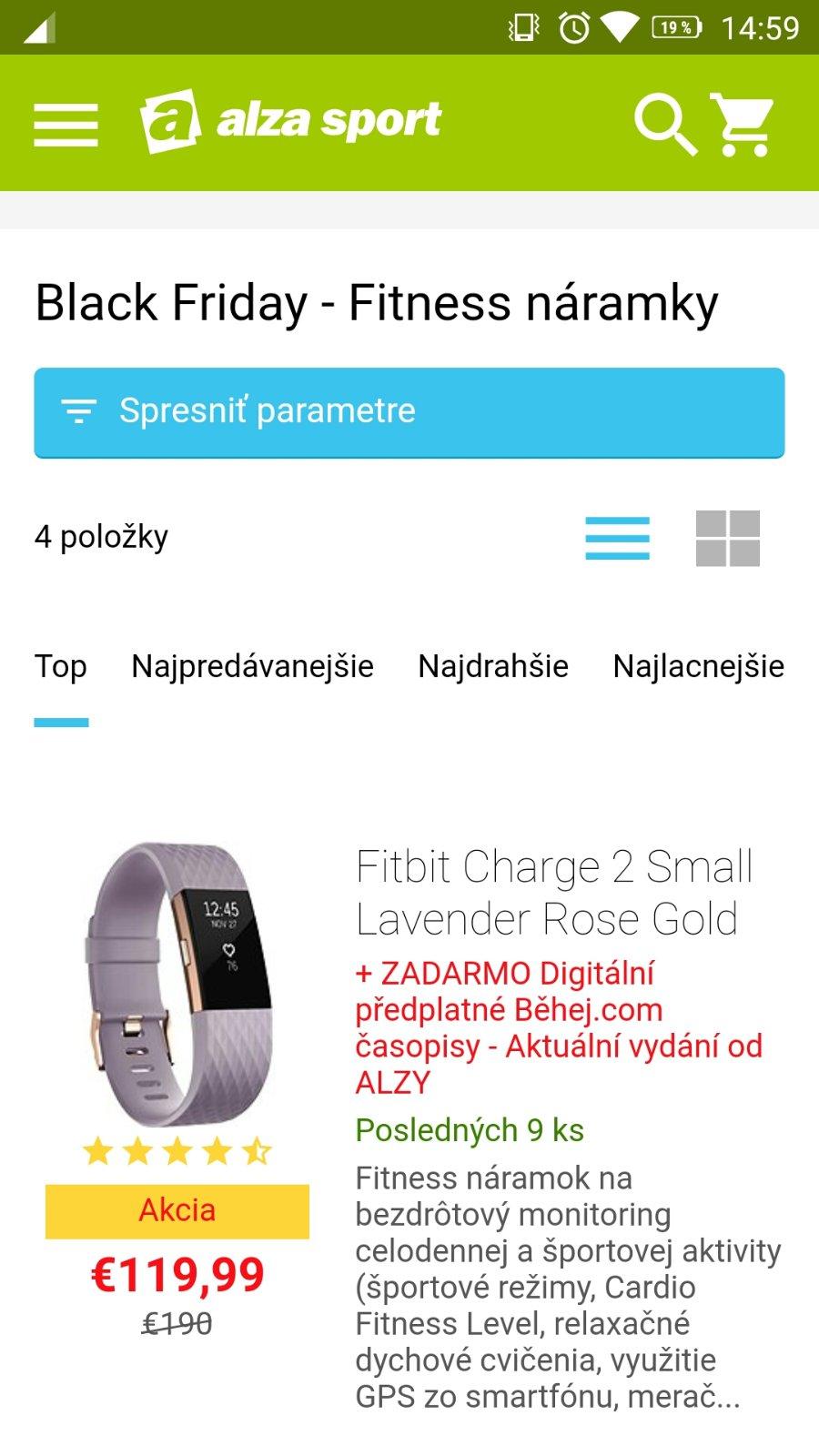The height and width of the screenshot is (1456, 819).
Task: Switch to list view layout
Action: pos(617,538)
